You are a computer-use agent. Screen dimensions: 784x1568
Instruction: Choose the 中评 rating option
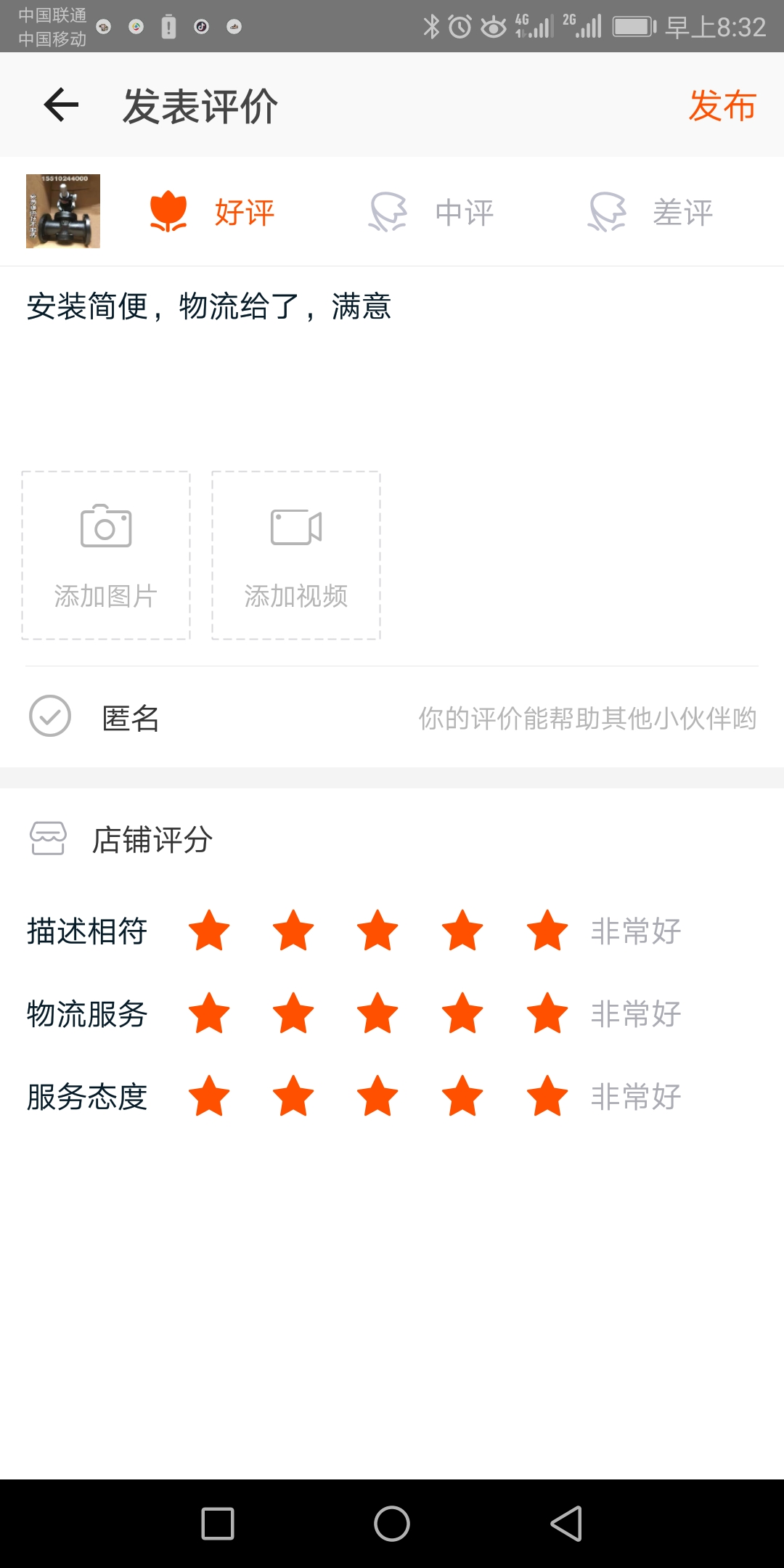click(x=432, y=212)
